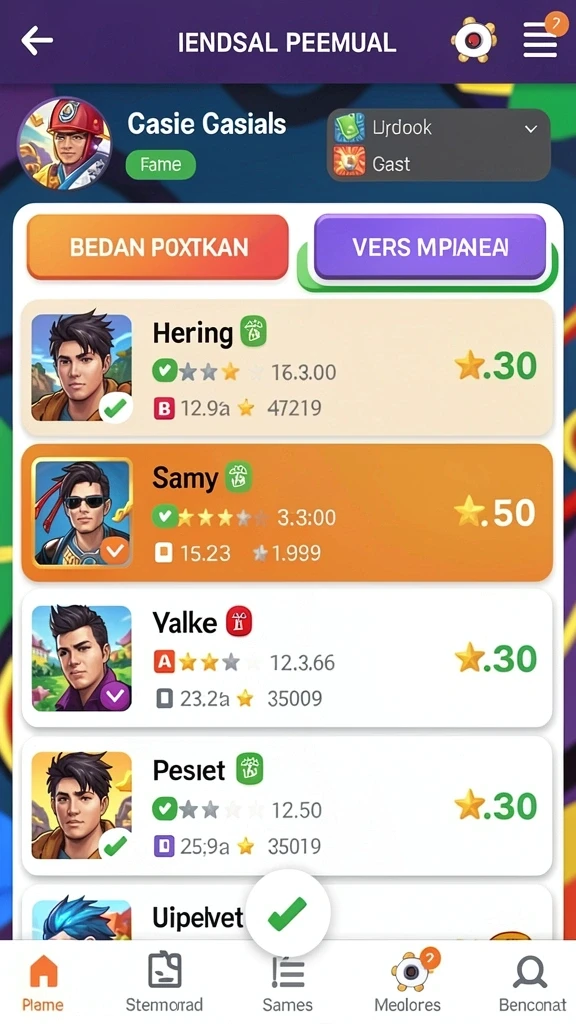Open the Pesiet player card
Image resolution: width=576 pixels, height=1024 pixels.
point(287,806)
